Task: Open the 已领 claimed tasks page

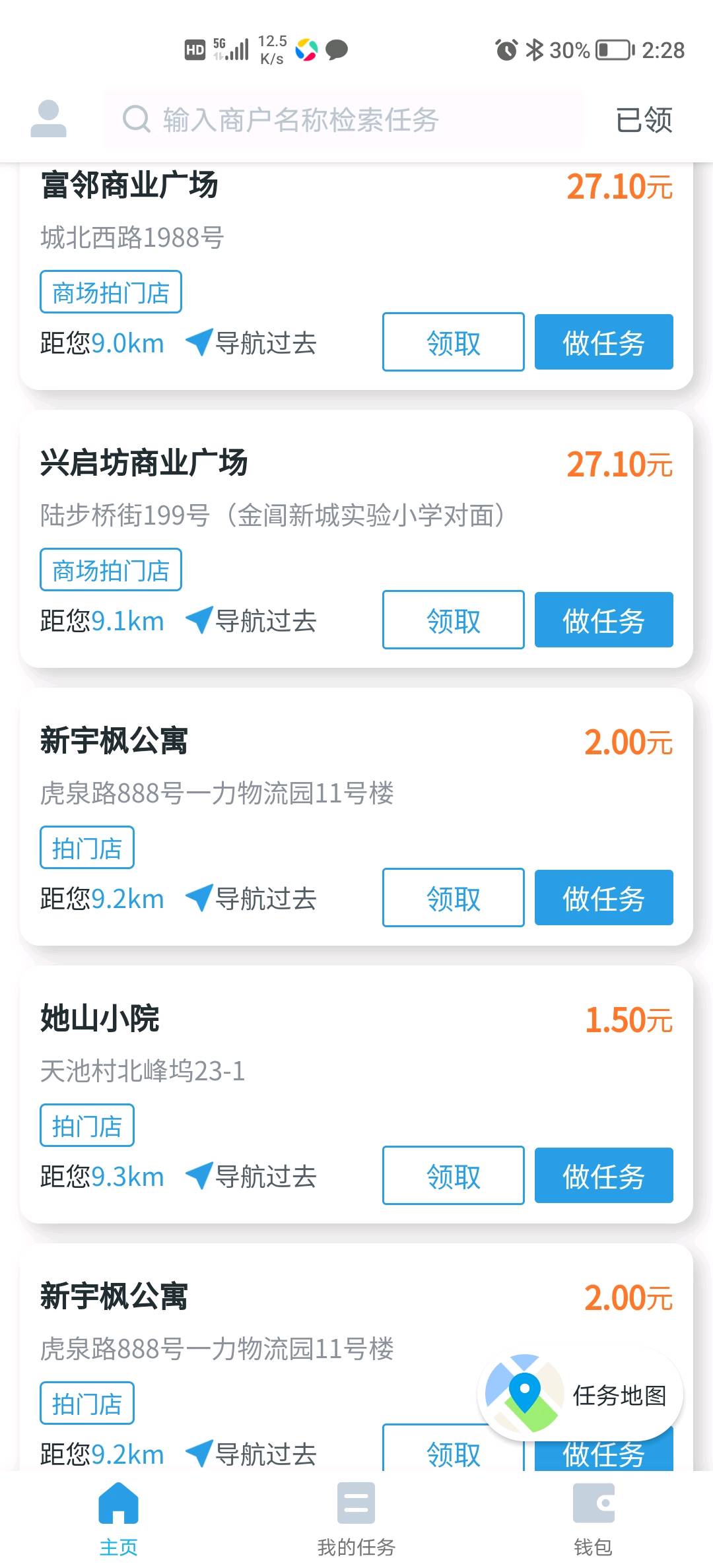Action: (x=645, y=119)
